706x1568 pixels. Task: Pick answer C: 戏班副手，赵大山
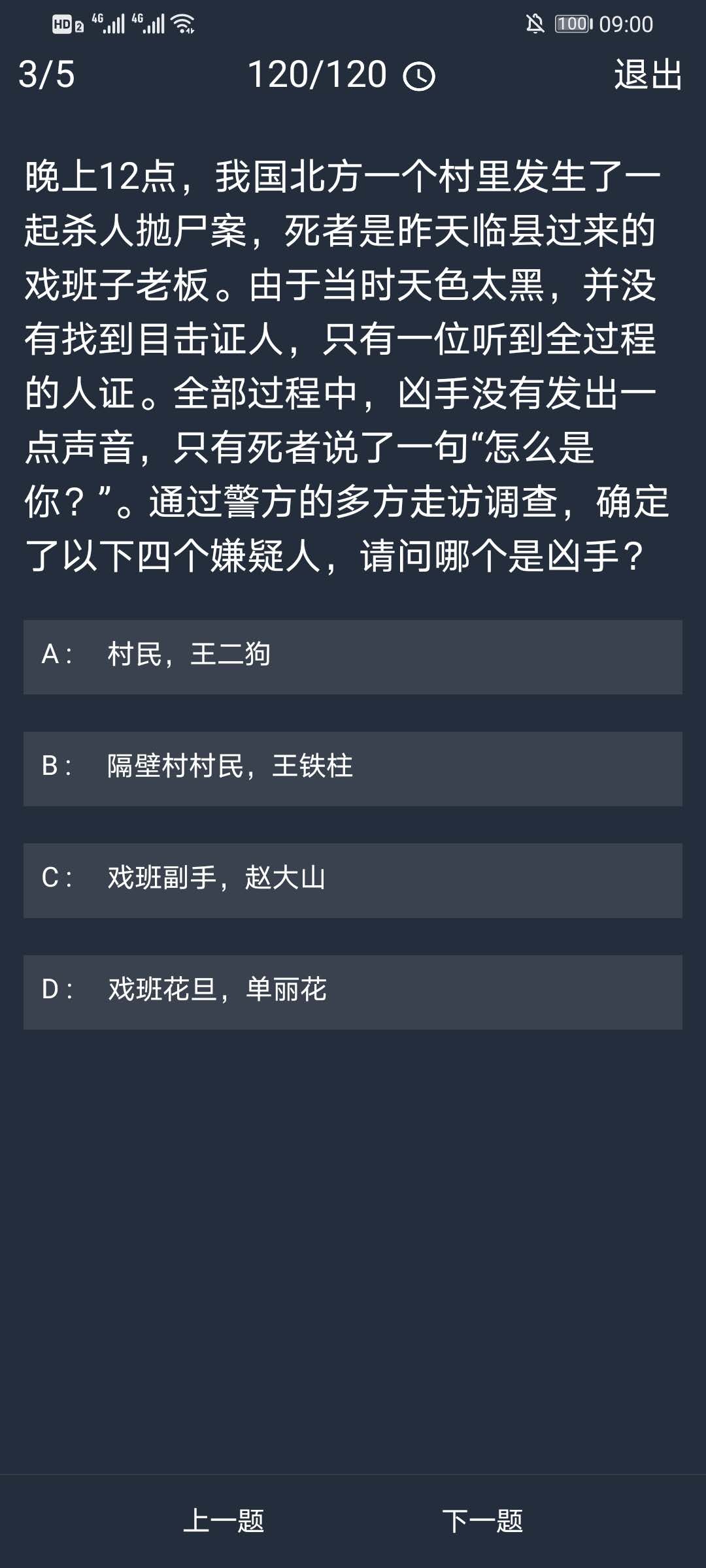[353, 880]
